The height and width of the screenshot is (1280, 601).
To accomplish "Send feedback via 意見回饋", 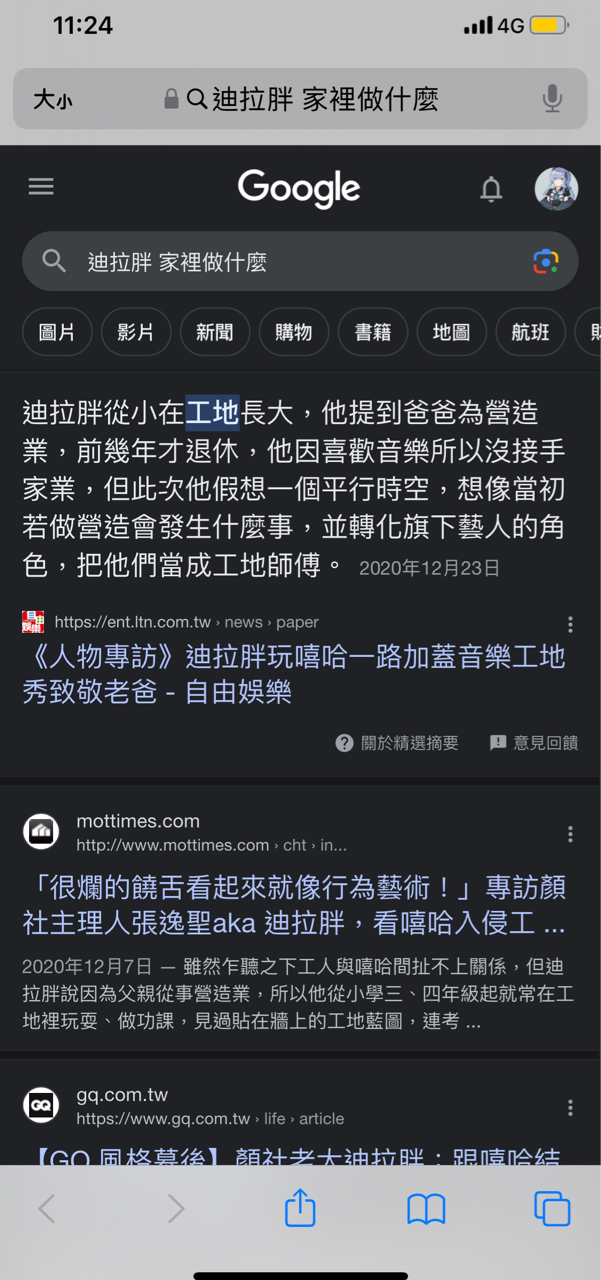I will 533,743.
